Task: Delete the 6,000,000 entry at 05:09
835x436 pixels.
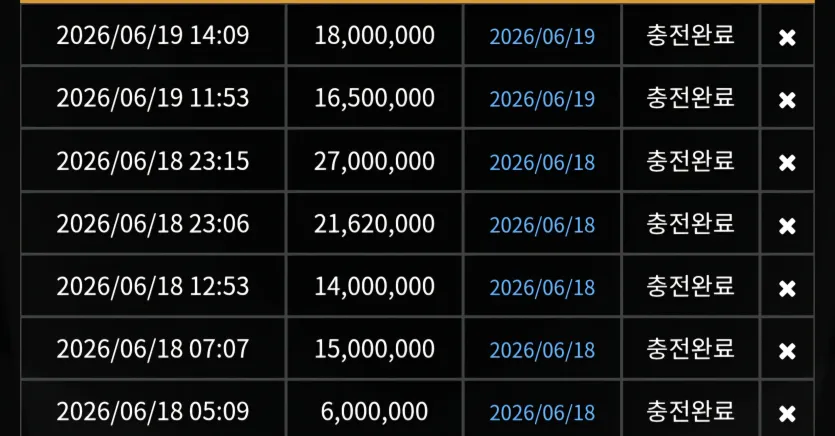Action: coord(787,414)
